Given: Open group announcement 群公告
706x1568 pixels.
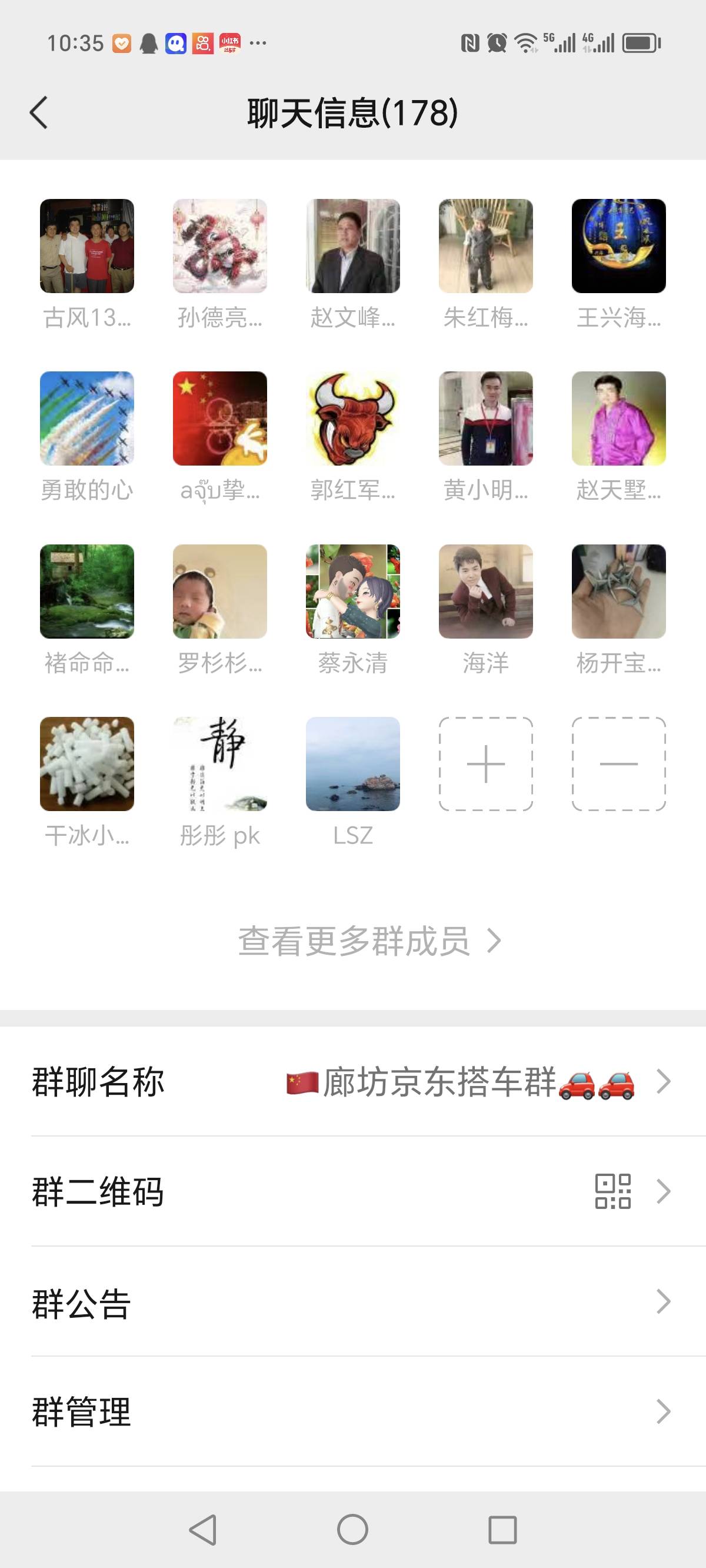Looking at the screenshot, I should 353,1301.
